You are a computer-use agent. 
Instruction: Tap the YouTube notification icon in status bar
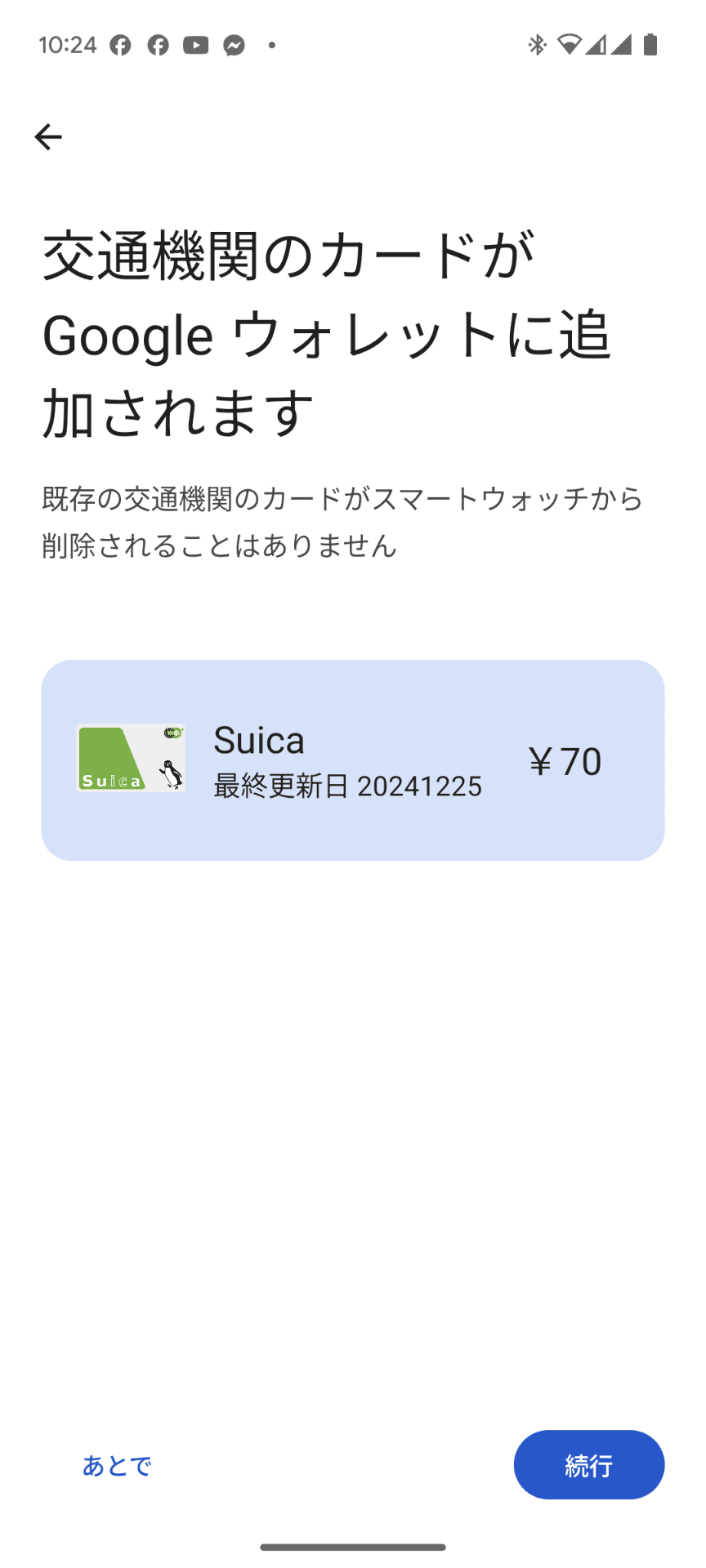195,45
